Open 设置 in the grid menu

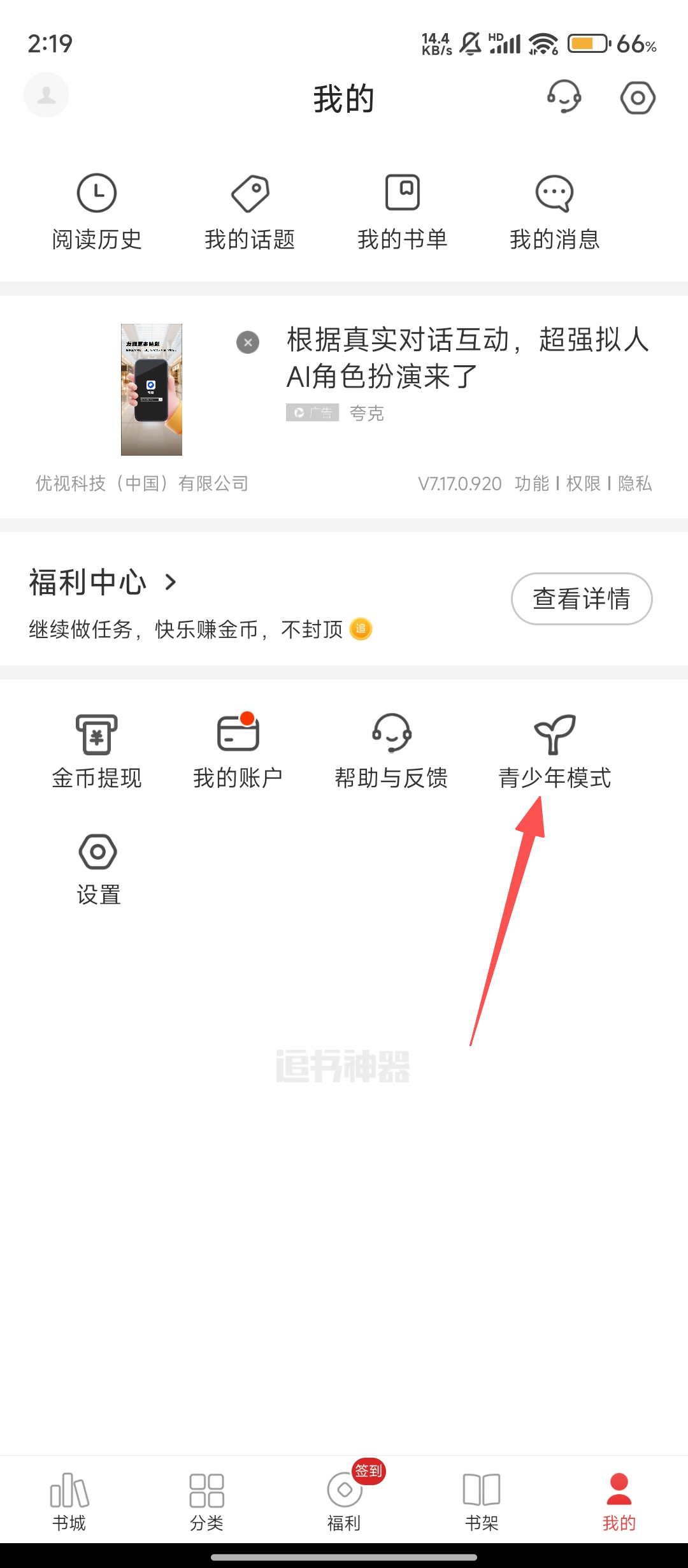(98, 869)
